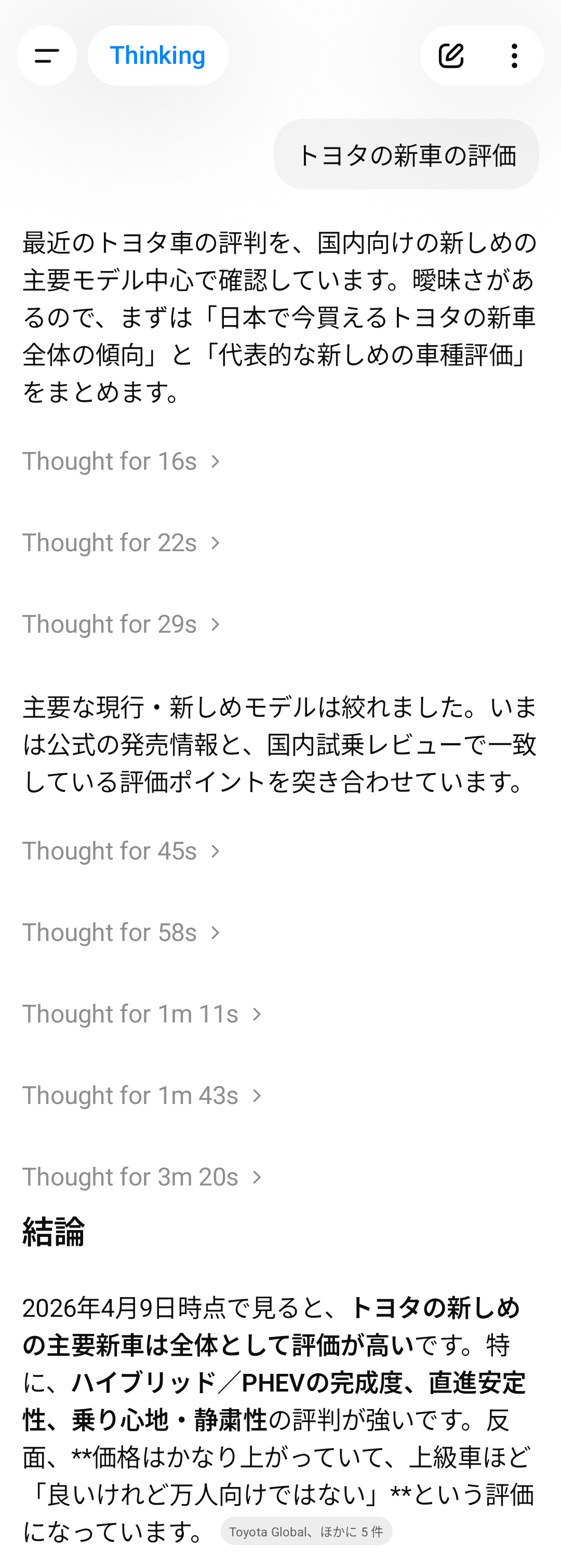
Task: Expand Thought for 16s
Action: 122,461
